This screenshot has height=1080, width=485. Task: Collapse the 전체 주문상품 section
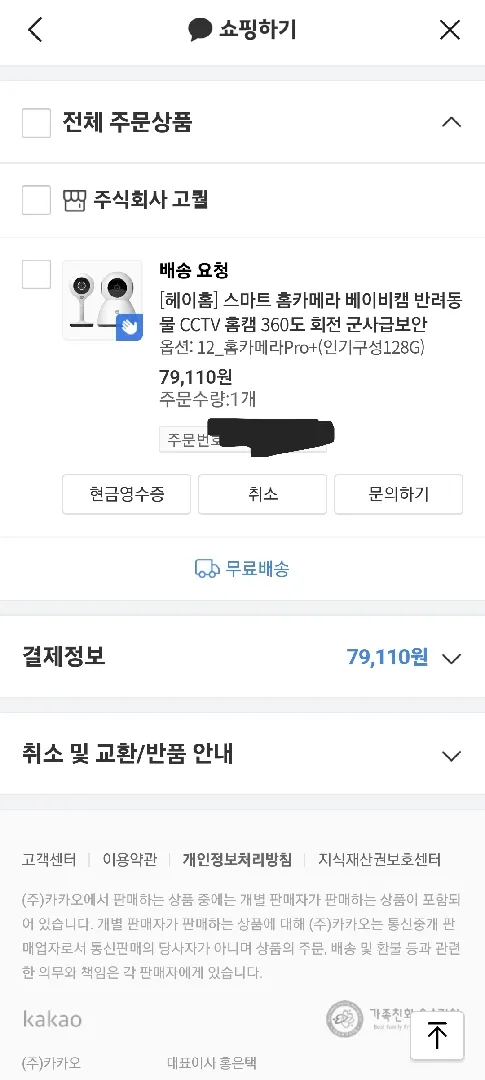coord(451,123)
